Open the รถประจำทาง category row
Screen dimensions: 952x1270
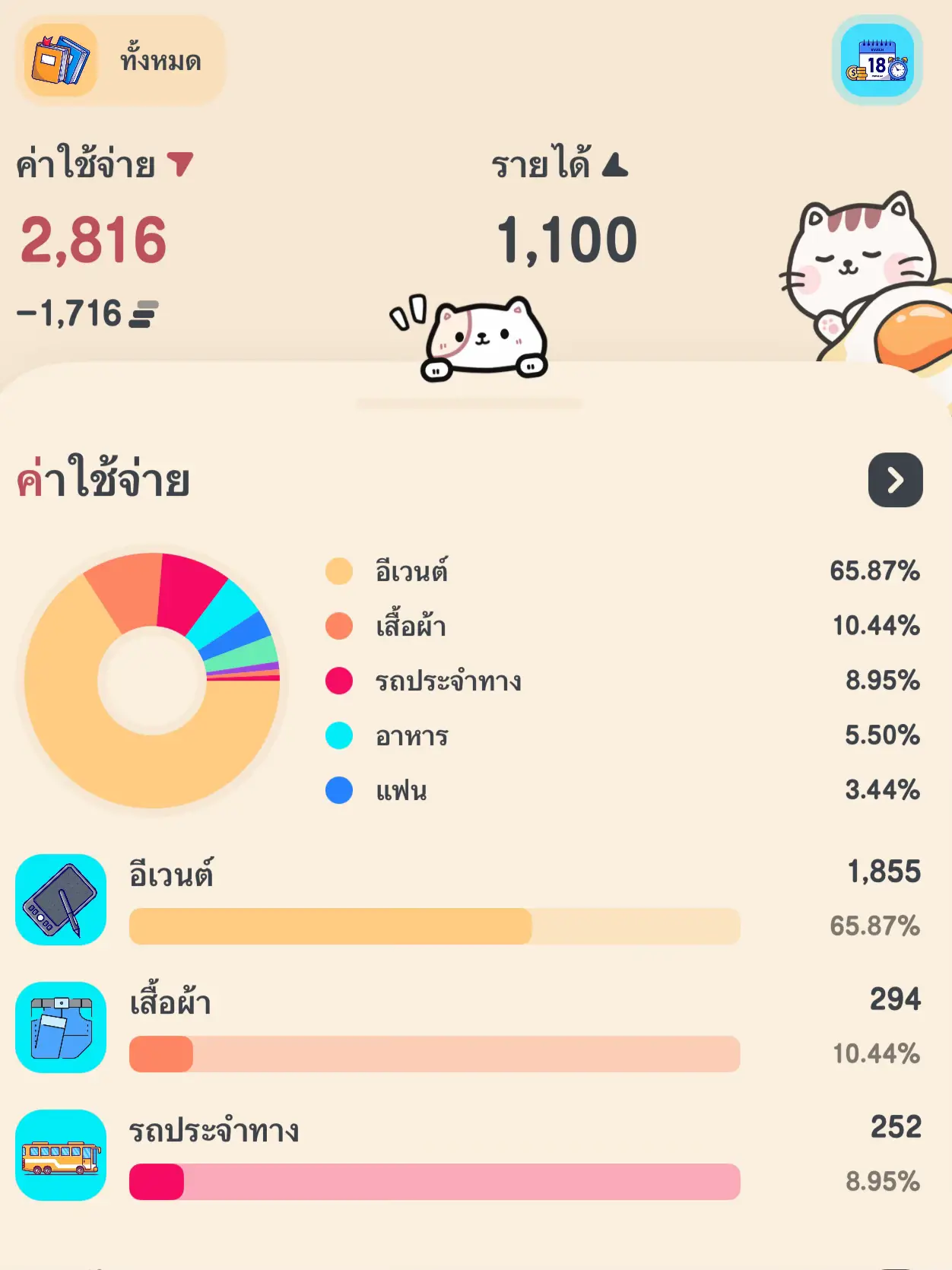click(x=468, y=1155)
